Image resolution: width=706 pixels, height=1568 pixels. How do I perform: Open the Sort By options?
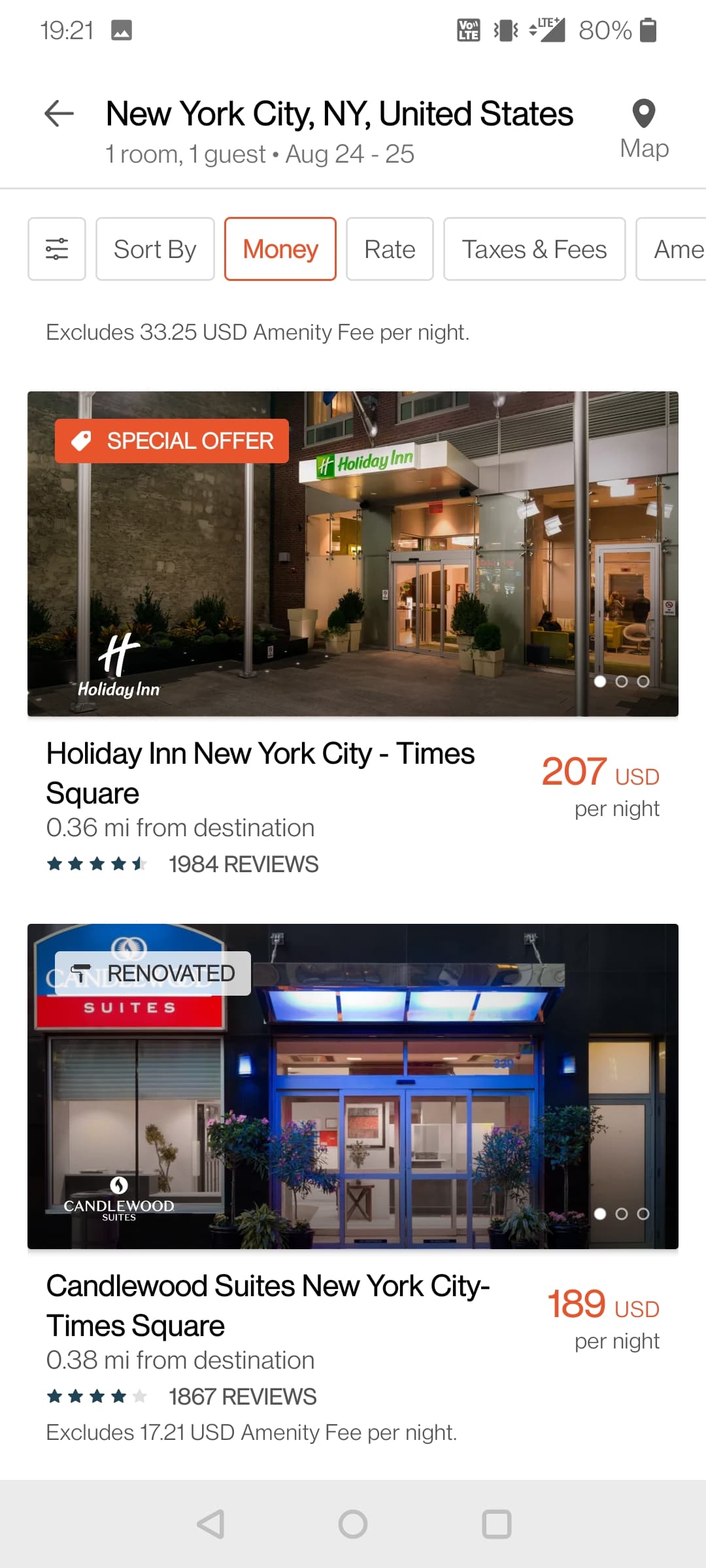[155, 249]
